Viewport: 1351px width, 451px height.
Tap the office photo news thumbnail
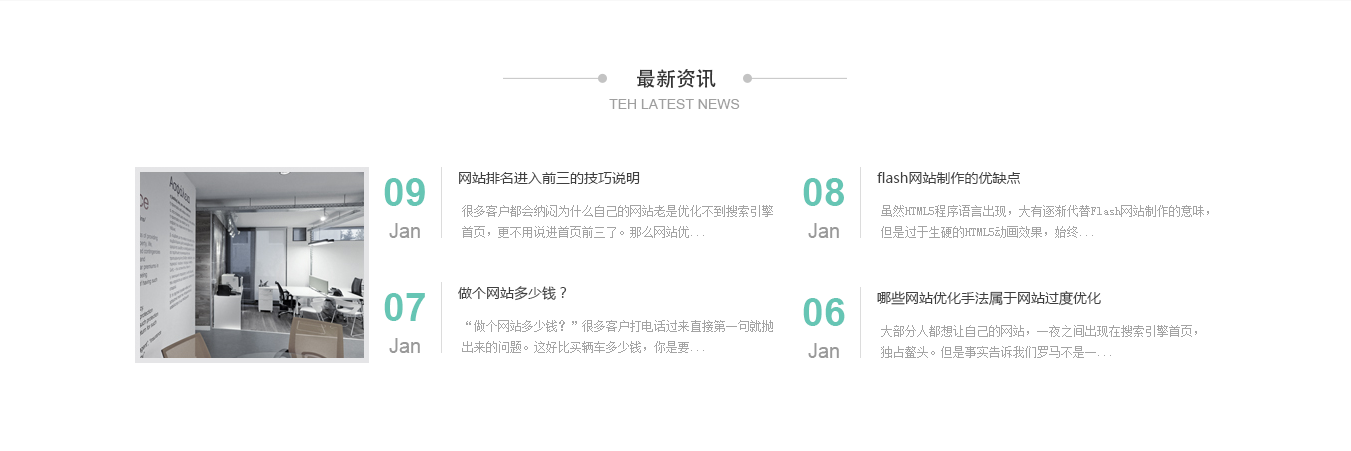pos(252,265)
